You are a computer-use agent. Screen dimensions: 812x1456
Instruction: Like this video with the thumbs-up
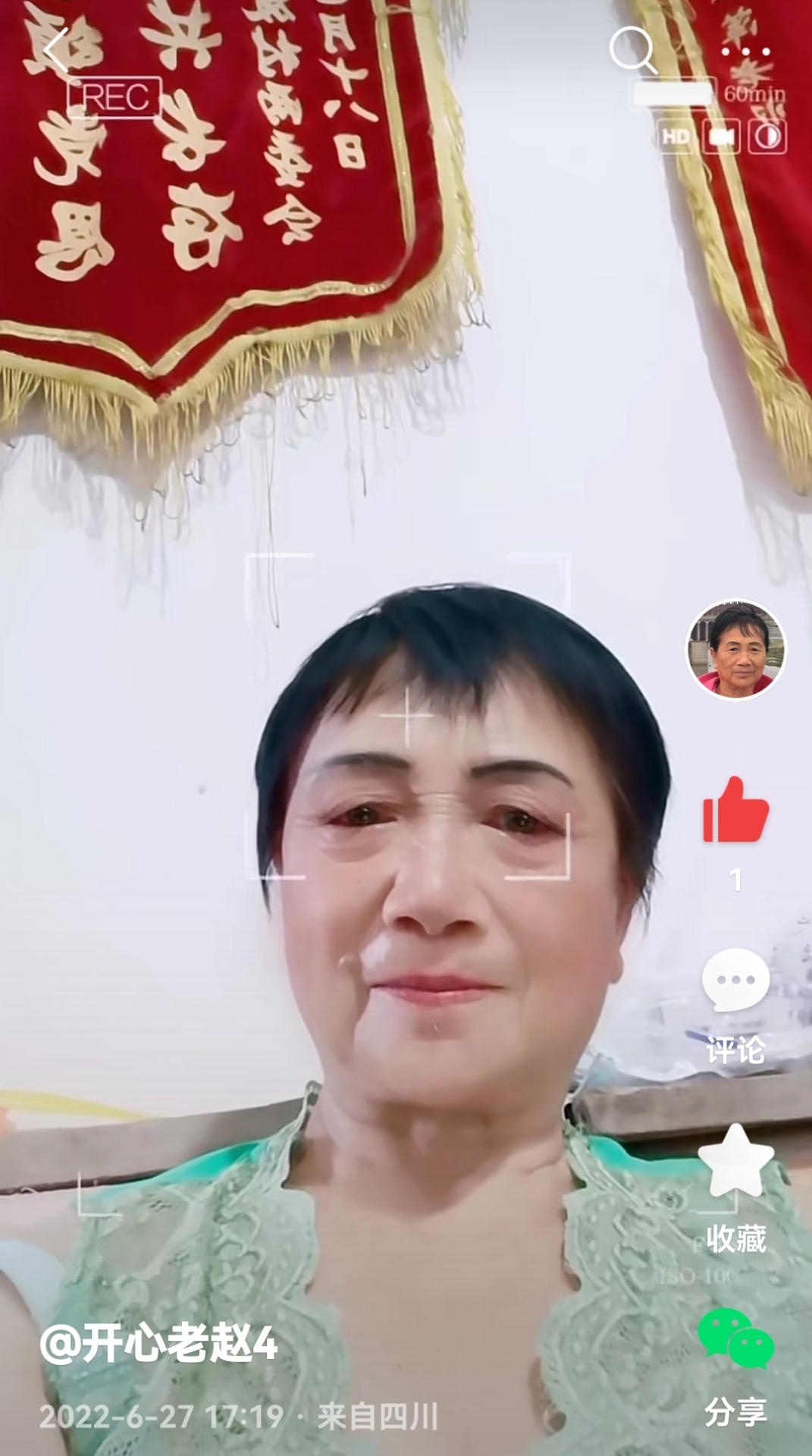735,811
